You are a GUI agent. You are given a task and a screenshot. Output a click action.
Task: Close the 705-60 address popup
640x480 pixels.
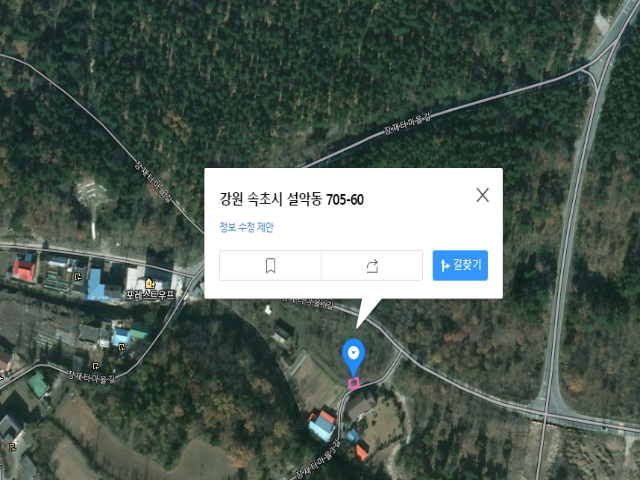(x=482, y=195)
